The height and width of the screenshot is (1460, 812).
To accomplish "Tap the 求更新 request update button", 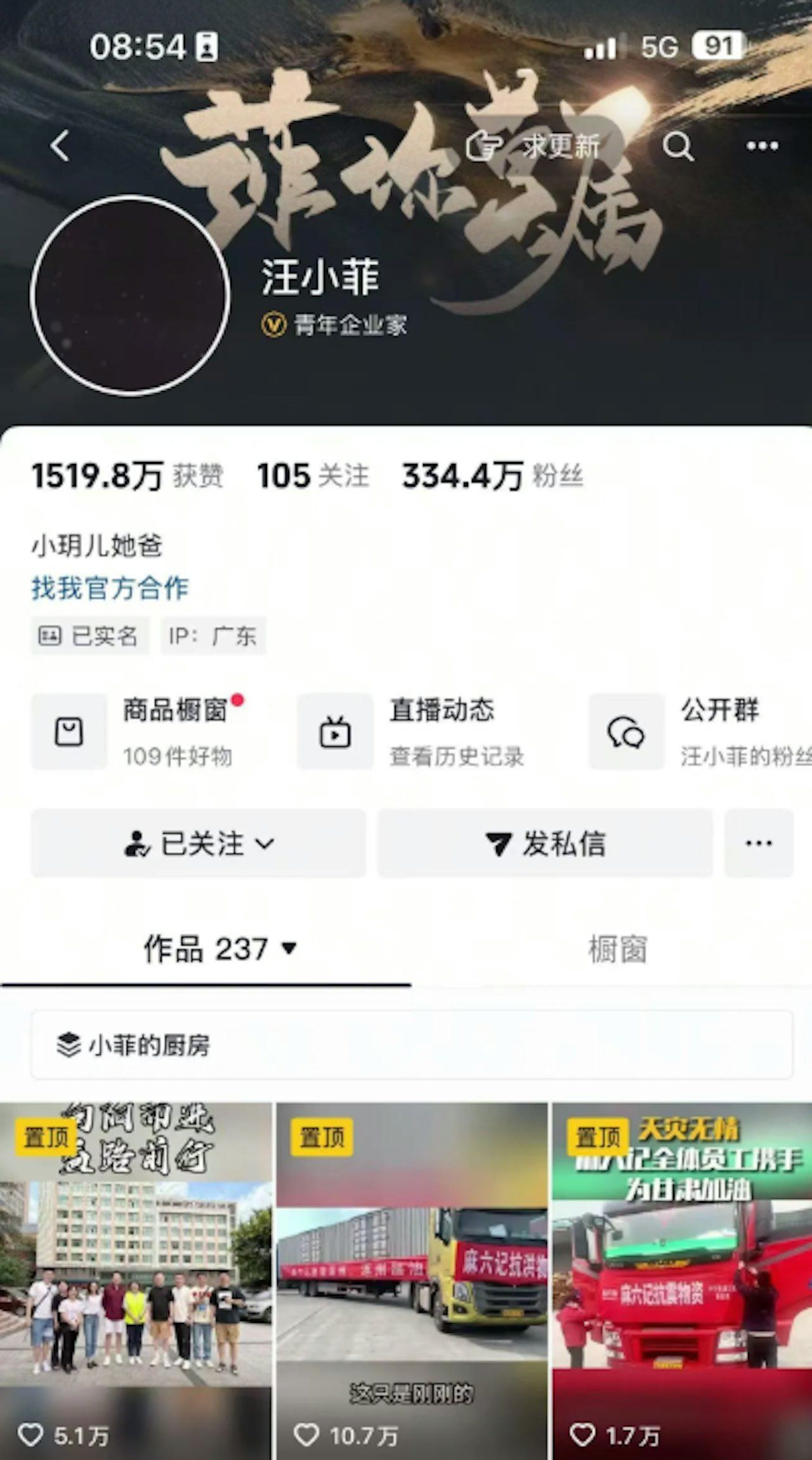I will pyautogui.click(x=534, y=147).
